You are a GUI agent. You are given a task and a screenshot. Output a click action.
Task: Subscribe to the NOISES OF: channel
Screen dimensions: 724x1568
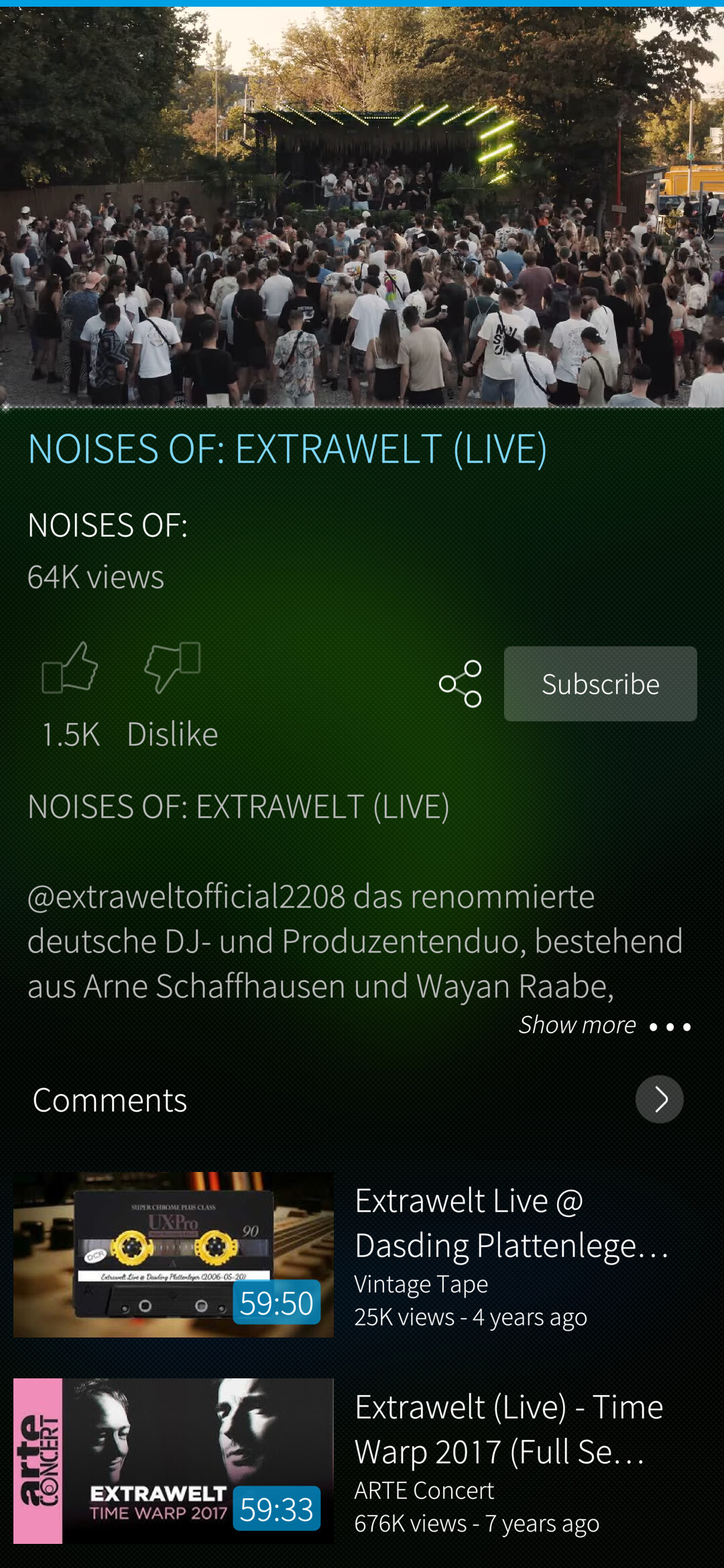pos(600,684)
